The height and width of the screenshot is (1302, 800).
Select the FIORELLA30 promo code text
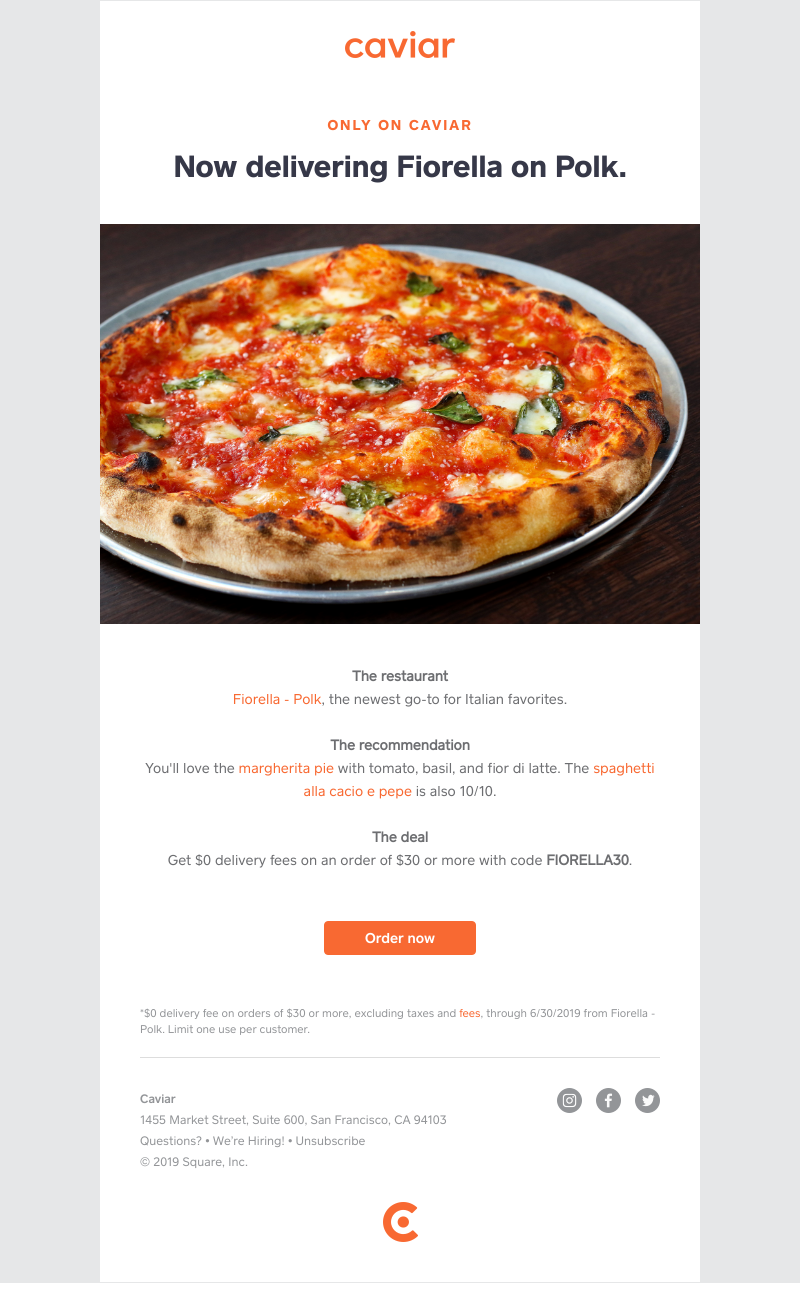[x=588, y=861]
